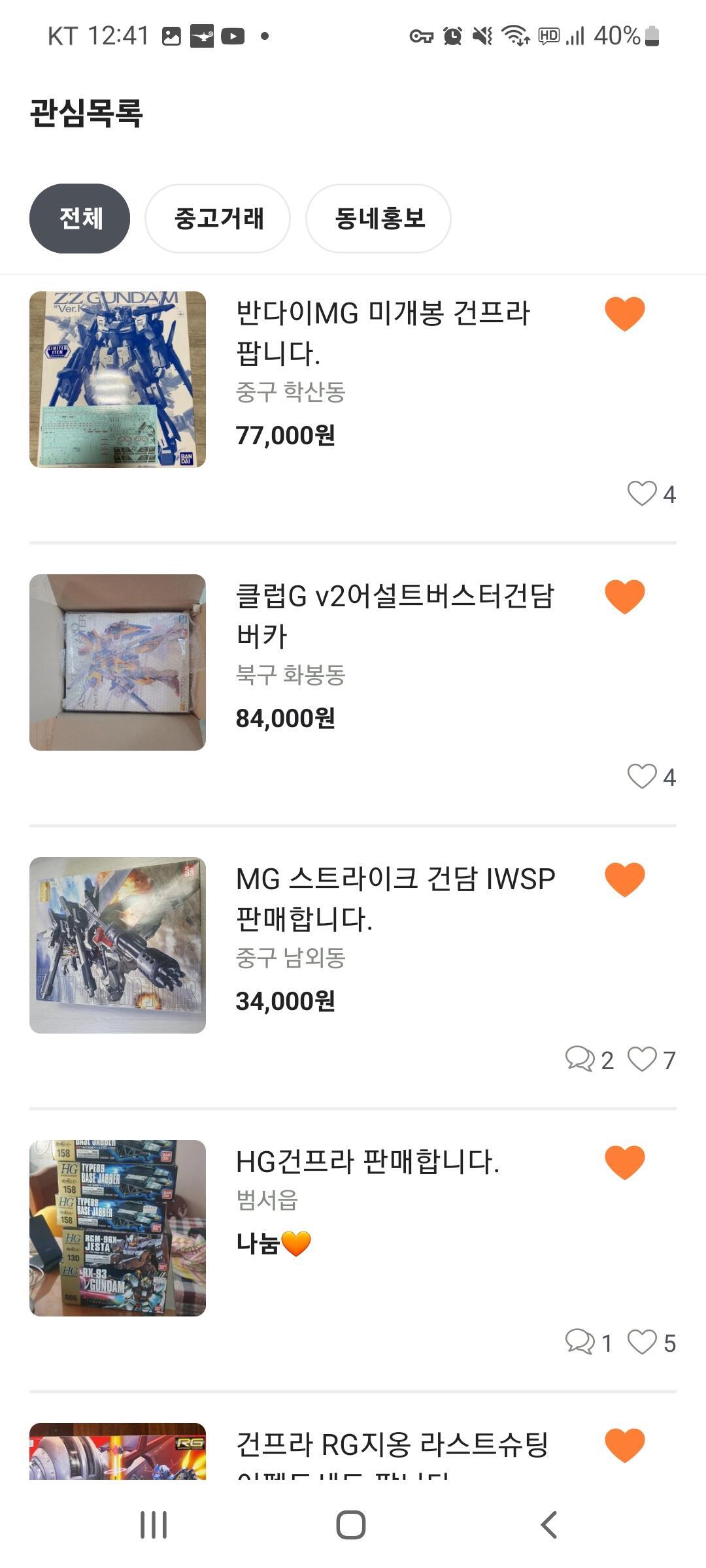Unlike the 건프라 RG지옹 라스트슈팅 listing
Viewport: 706px width, 1568px height.
click(624, 1445)
